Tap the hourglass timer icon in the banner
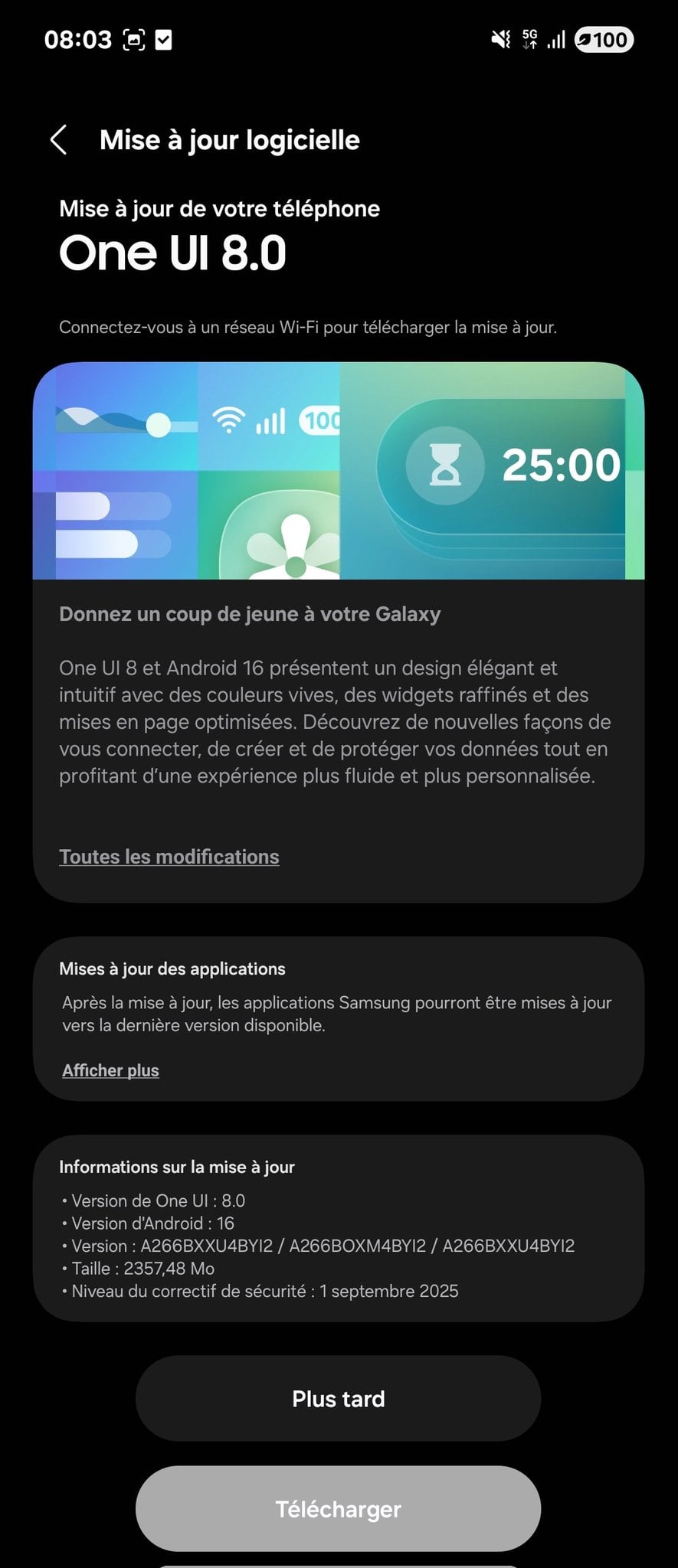This screenshot has width=678, height=1568. pyautogui.click(x=447, y=462)
